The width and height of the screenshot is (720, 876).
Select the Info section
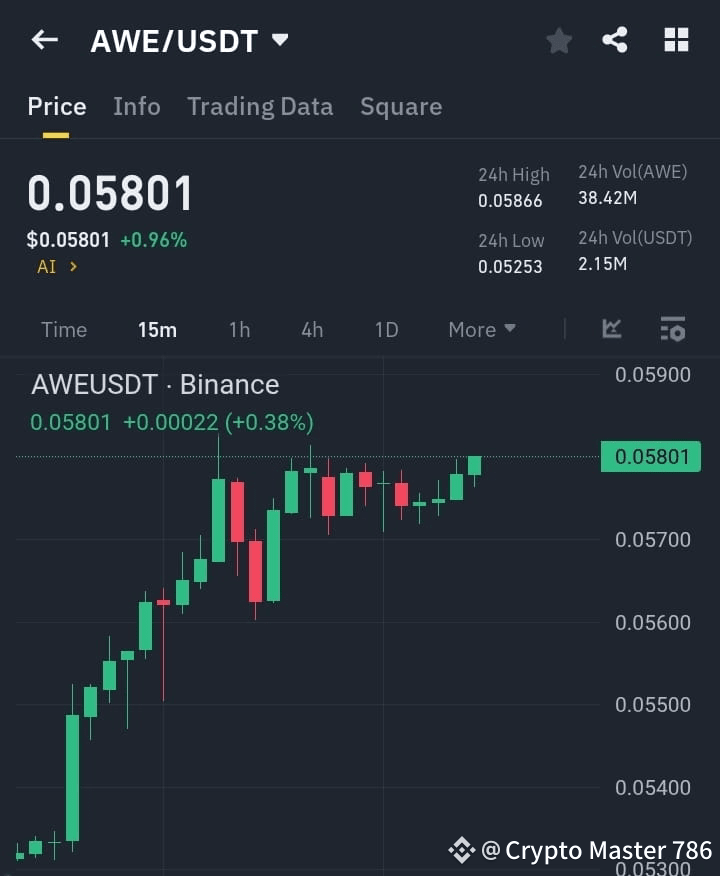click(x=137, y=106)
